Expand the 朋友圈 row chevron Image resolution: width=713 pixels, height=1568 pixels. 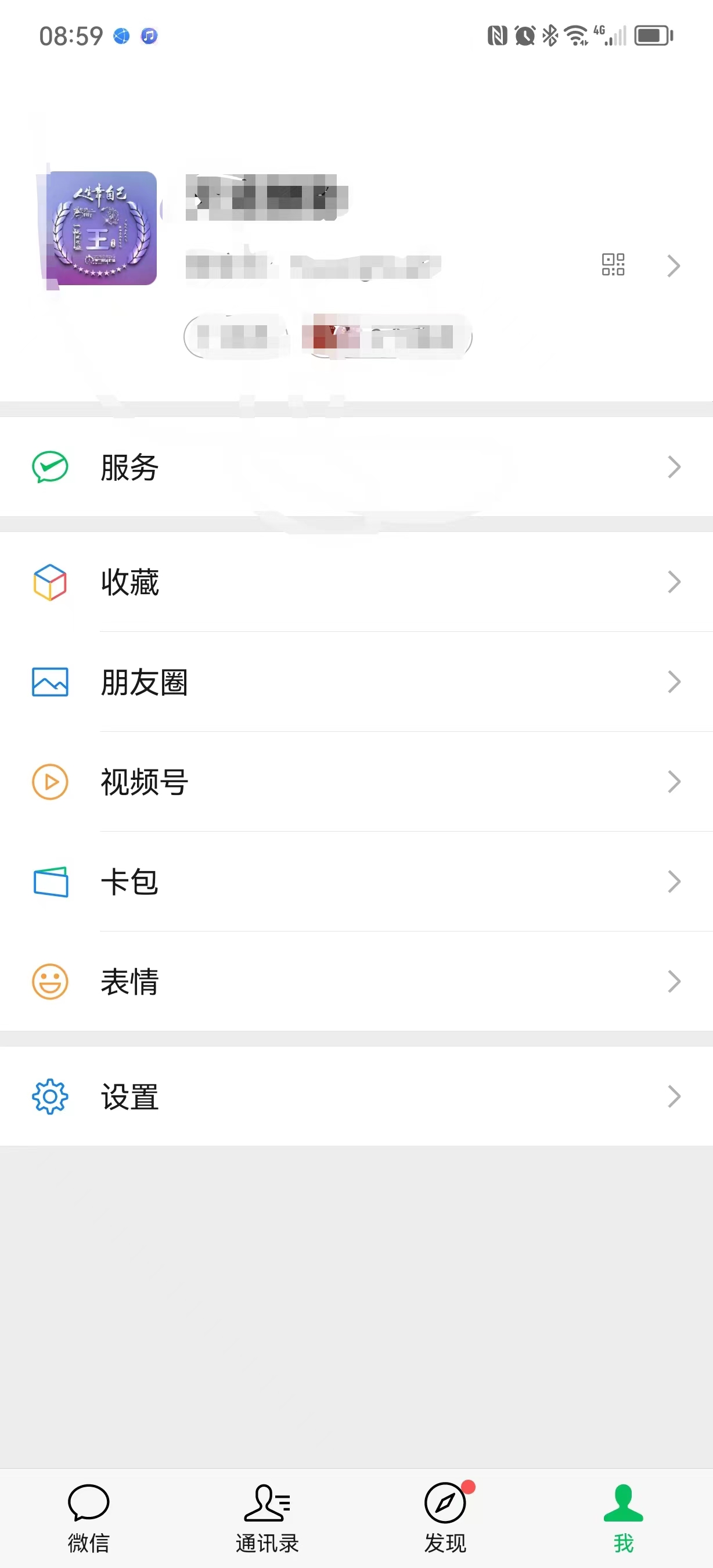(x=673, y=682)
